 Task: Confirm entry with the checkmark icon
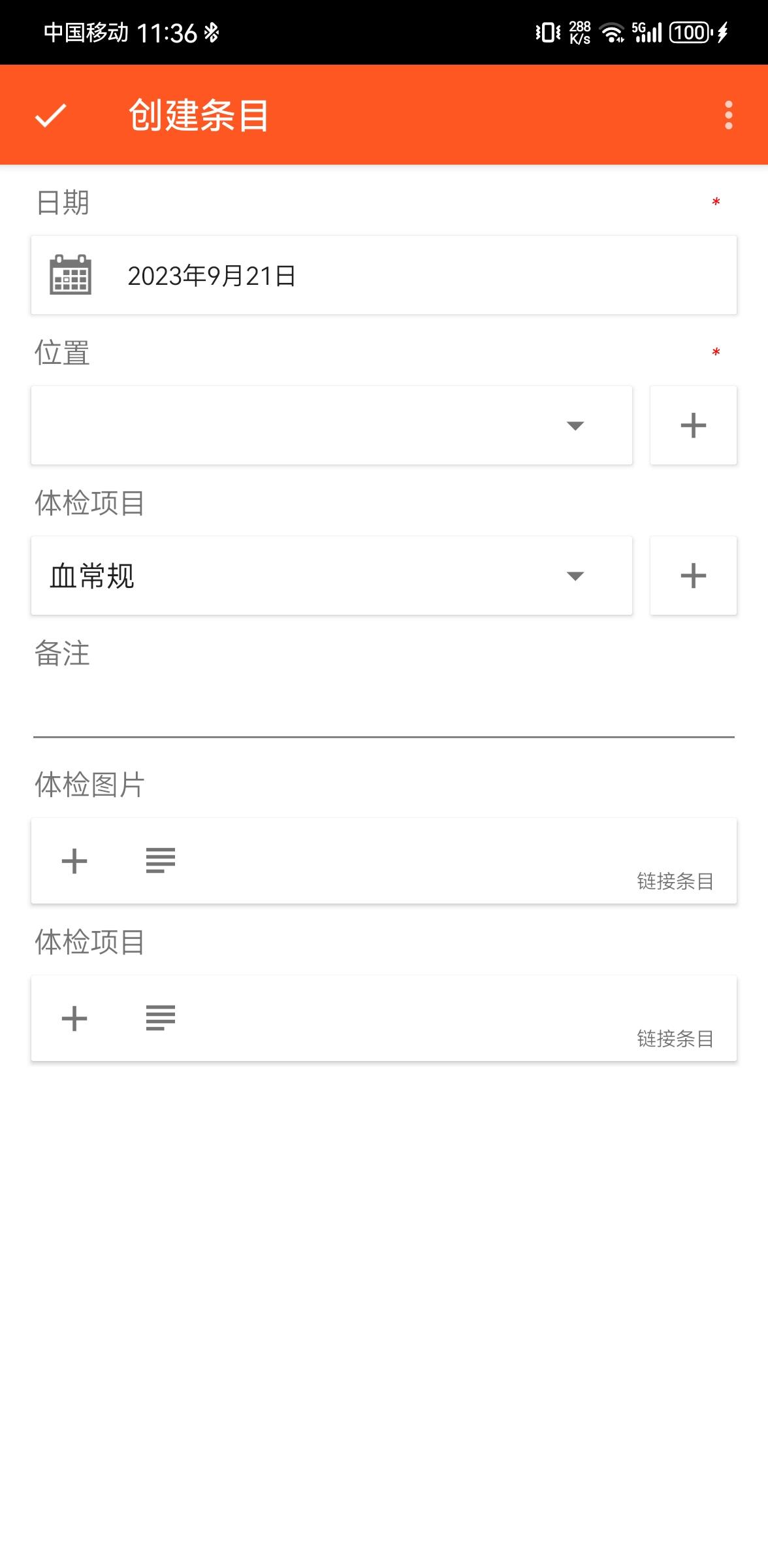point(50,116)
